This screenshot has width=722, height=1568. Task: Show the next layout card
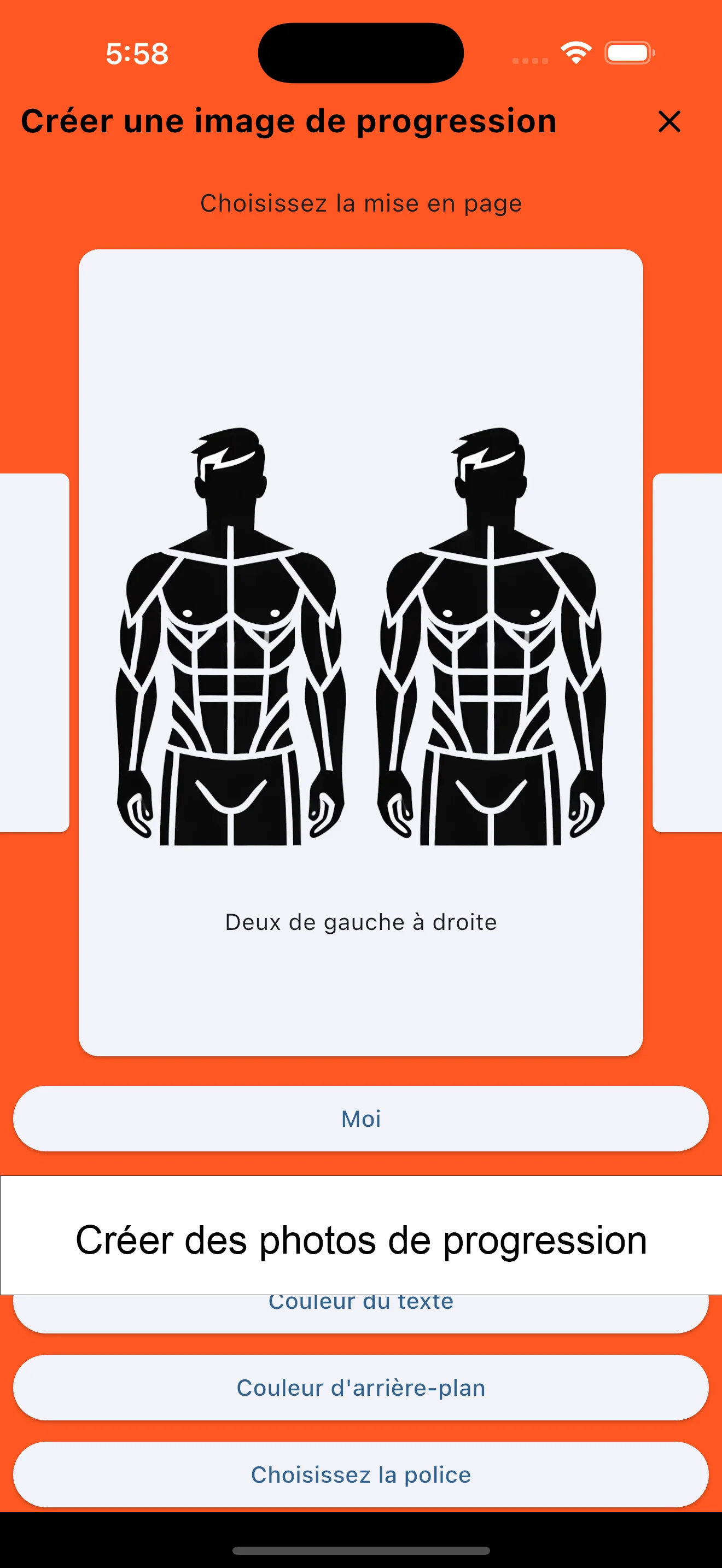click(688, 652)
